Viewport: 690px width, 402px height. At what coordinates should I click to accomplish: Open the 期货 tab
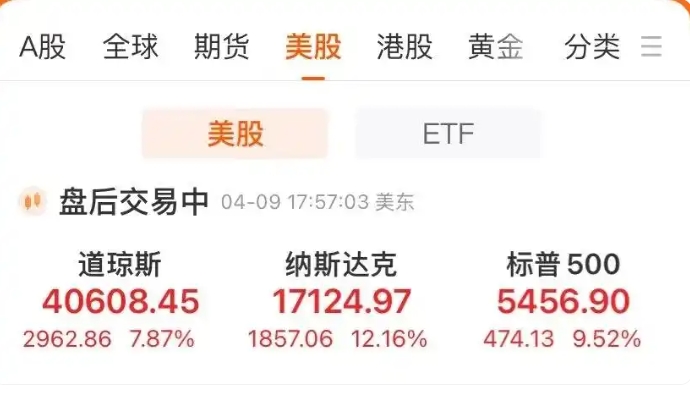tap(221, 47)
